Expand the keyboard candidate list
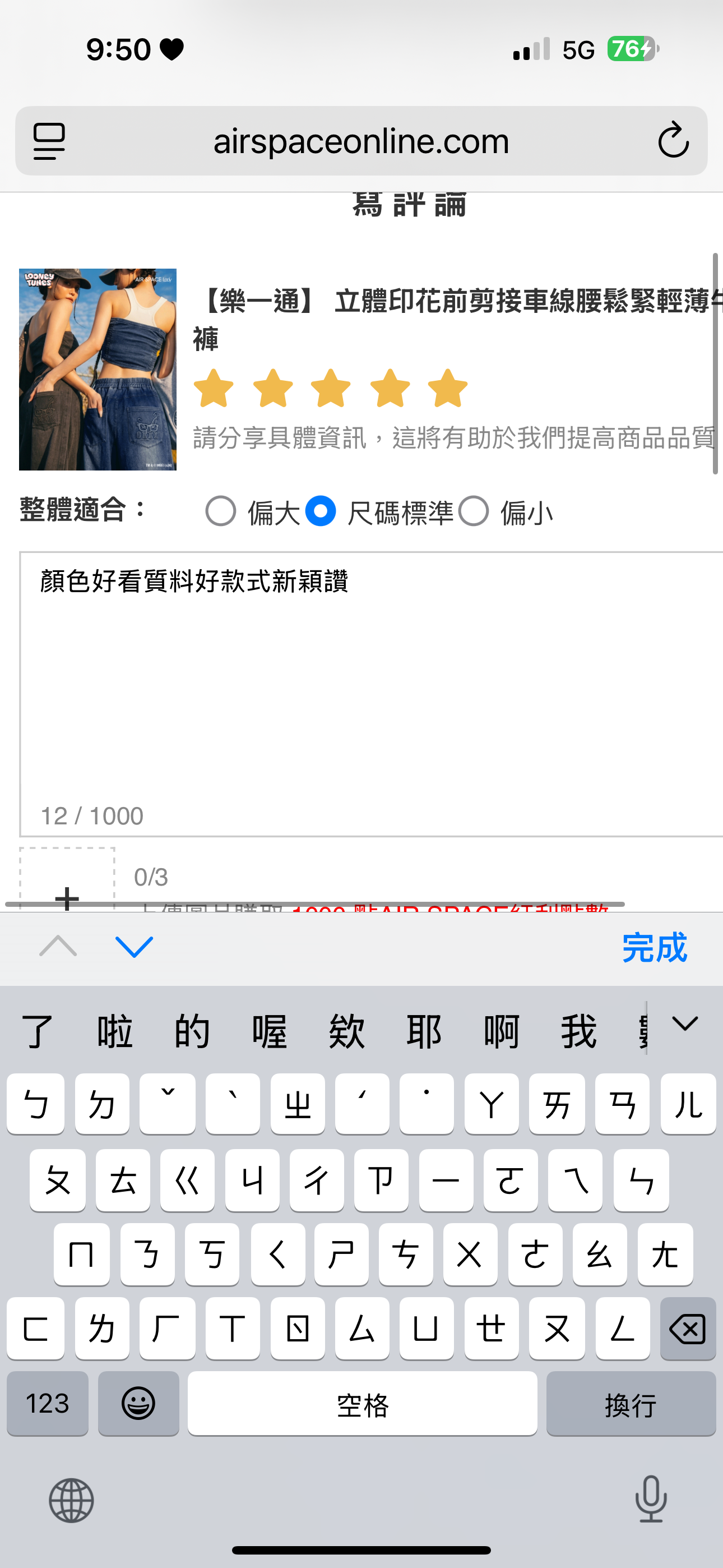723x1568 pixels. pos(685,1025)
